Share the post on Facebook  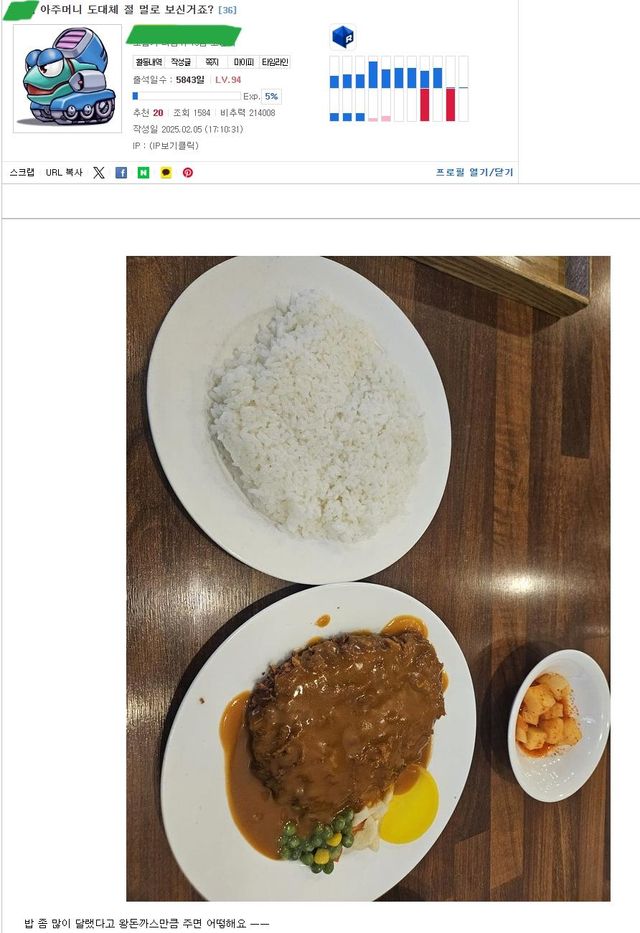pos(121,172)
